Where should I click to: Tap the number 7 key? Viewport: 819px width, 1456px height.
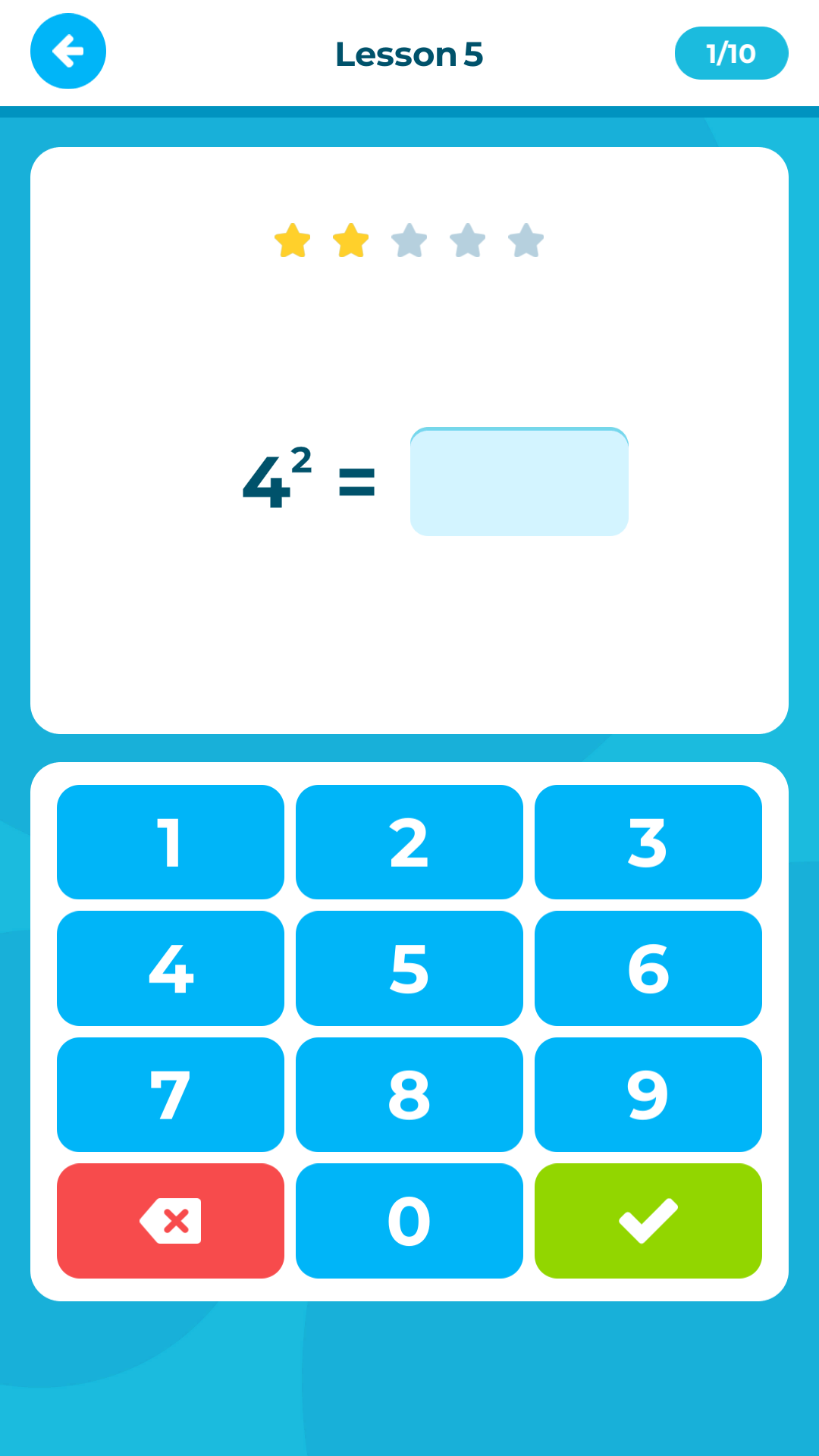[x=171, y=1095]
